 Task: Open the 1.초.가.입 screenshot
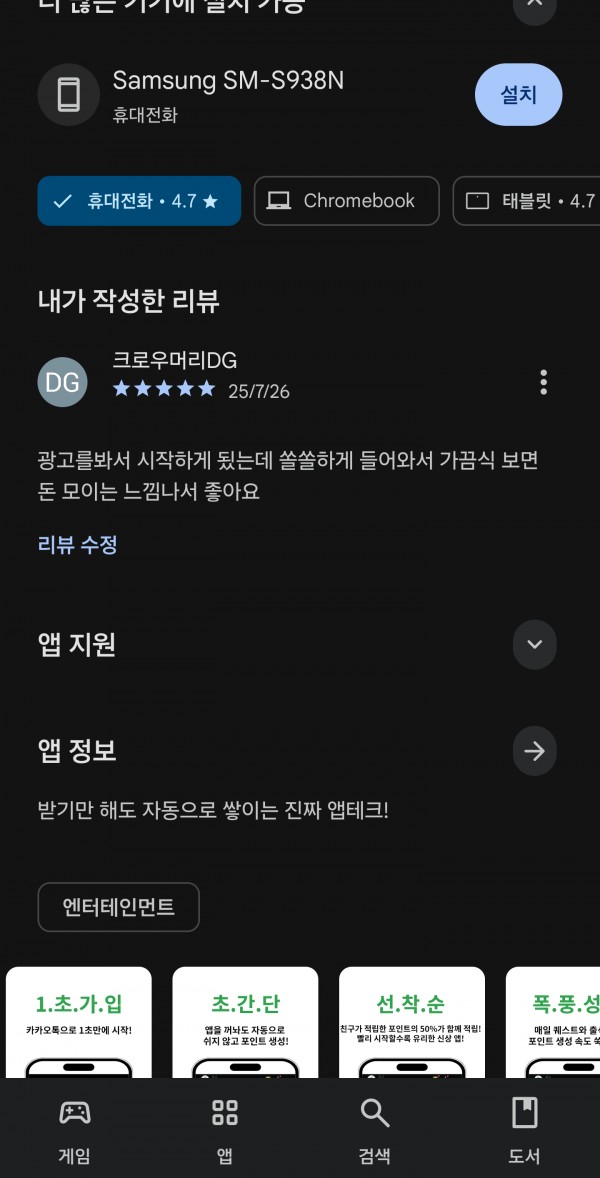pos(79,1022)
